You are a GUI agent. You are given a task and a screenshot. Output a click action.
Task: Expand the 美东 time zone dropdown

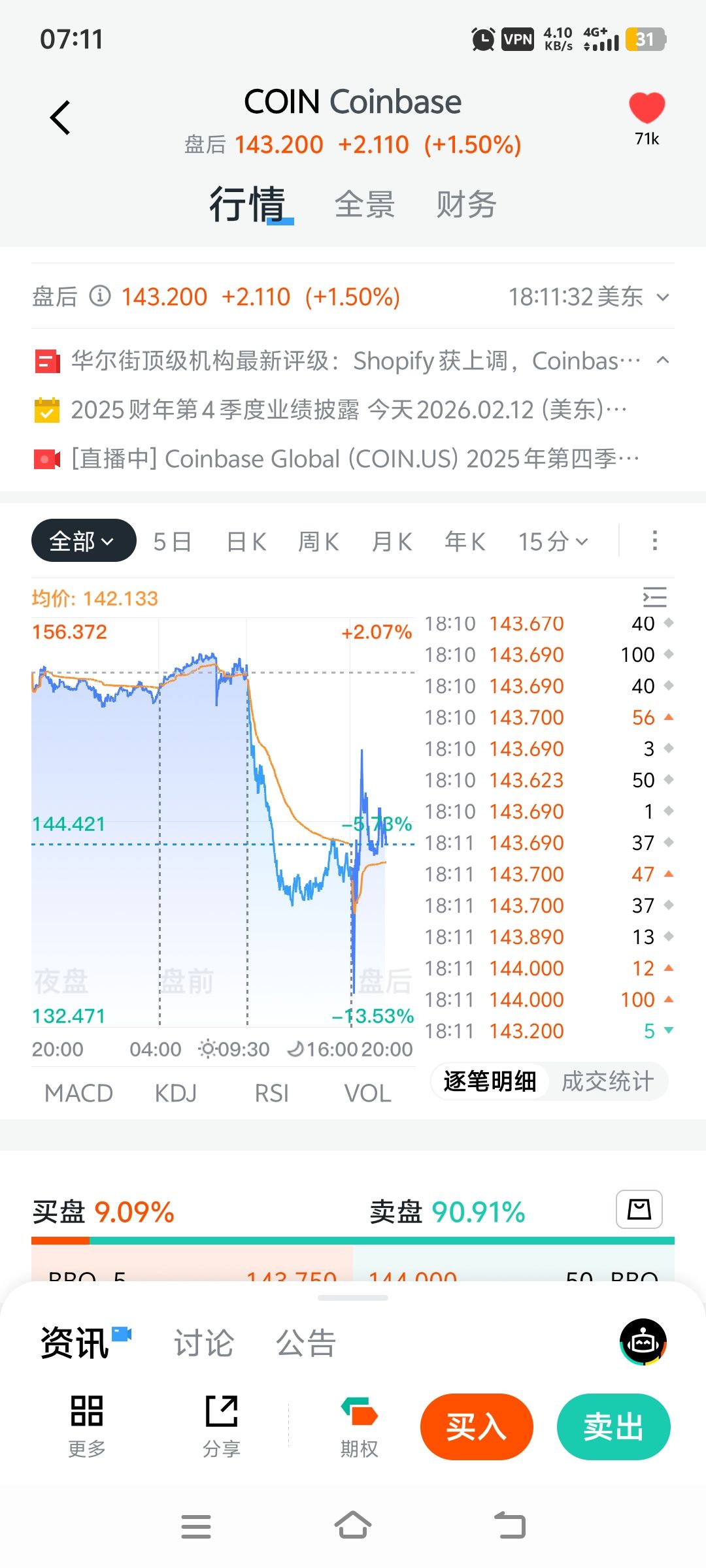pyautogui.click(x=662, y=297)
